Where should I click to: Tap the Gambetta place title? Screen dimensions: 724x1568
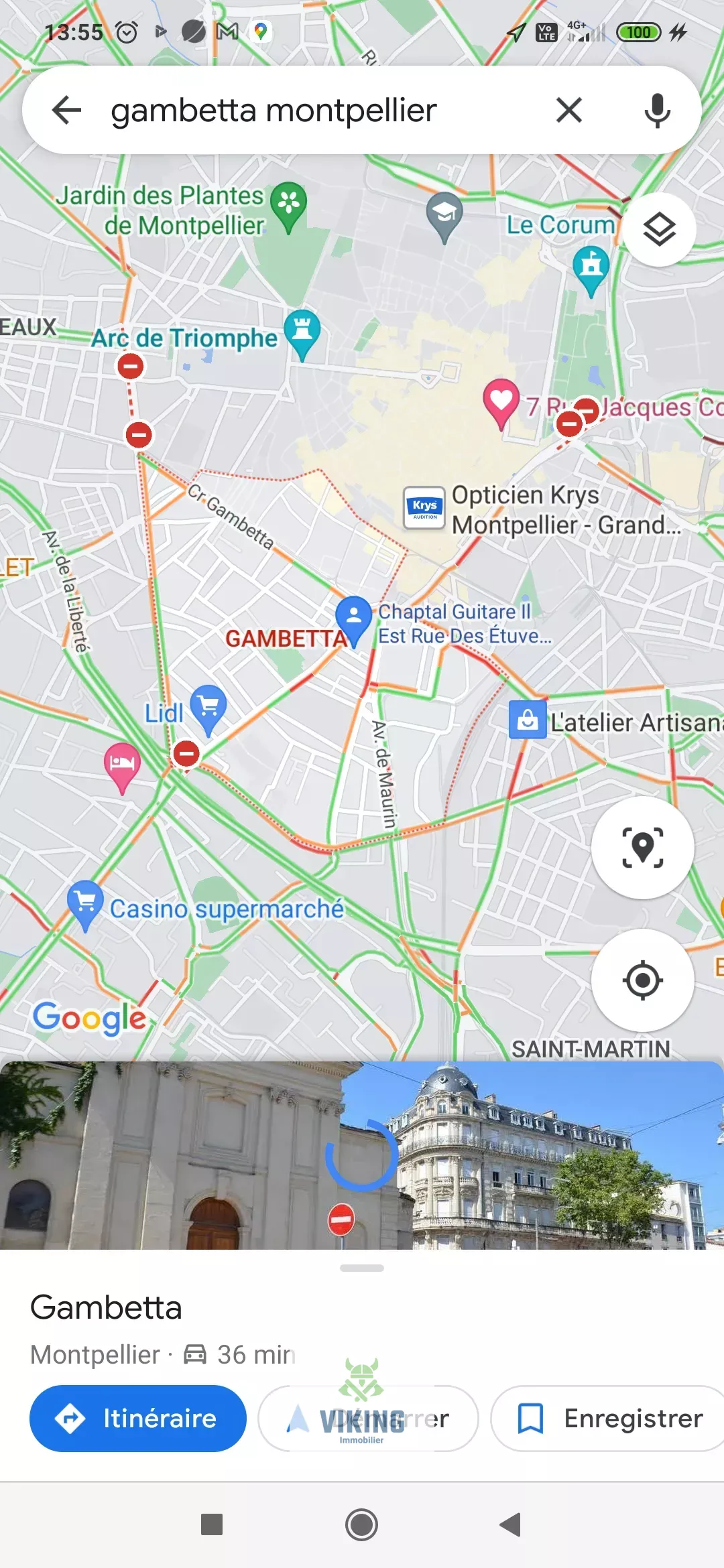pyautogui.click(x=107, y=1307)
